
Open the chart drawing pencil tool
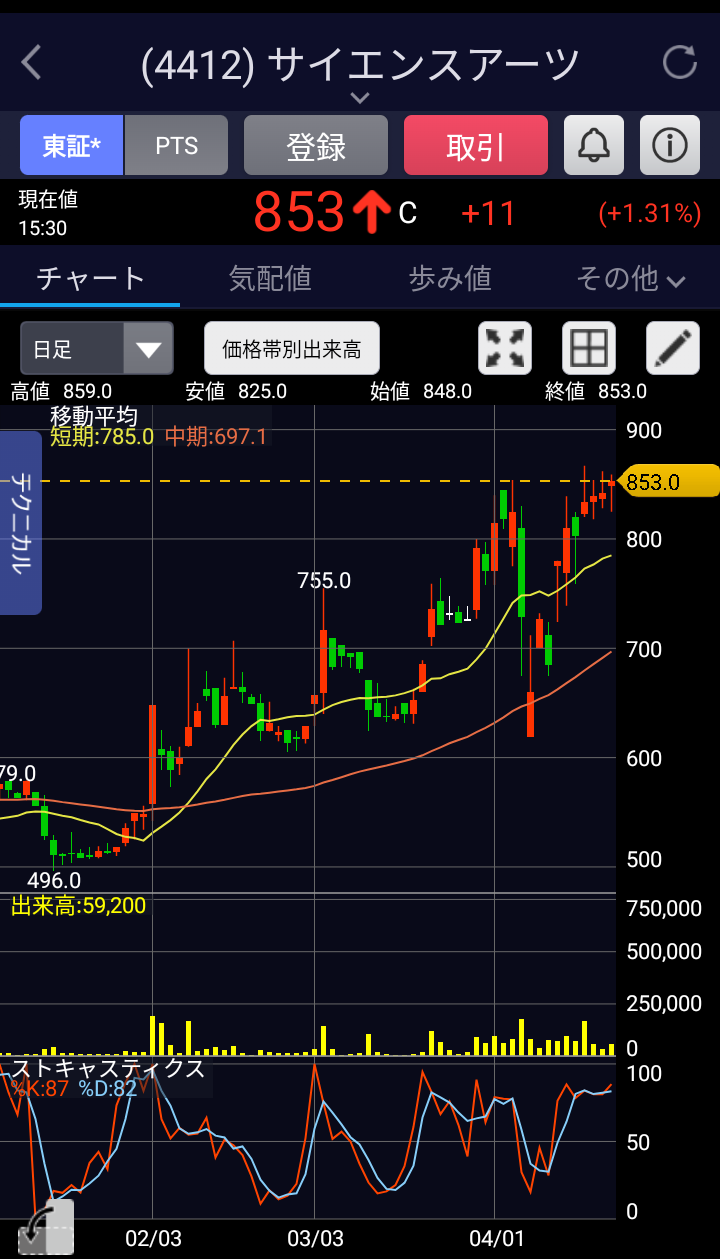point(673,348)
